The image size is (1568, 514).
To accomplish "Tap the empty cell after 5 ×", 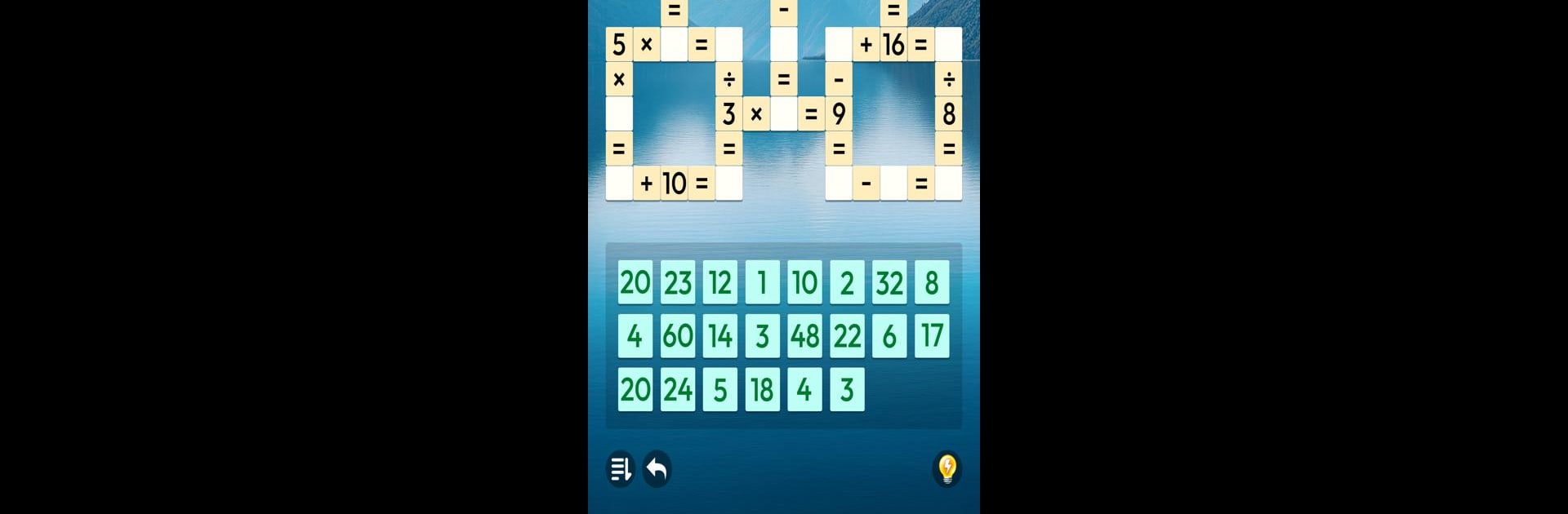I will pyautogui.click(x=674, y=44).
